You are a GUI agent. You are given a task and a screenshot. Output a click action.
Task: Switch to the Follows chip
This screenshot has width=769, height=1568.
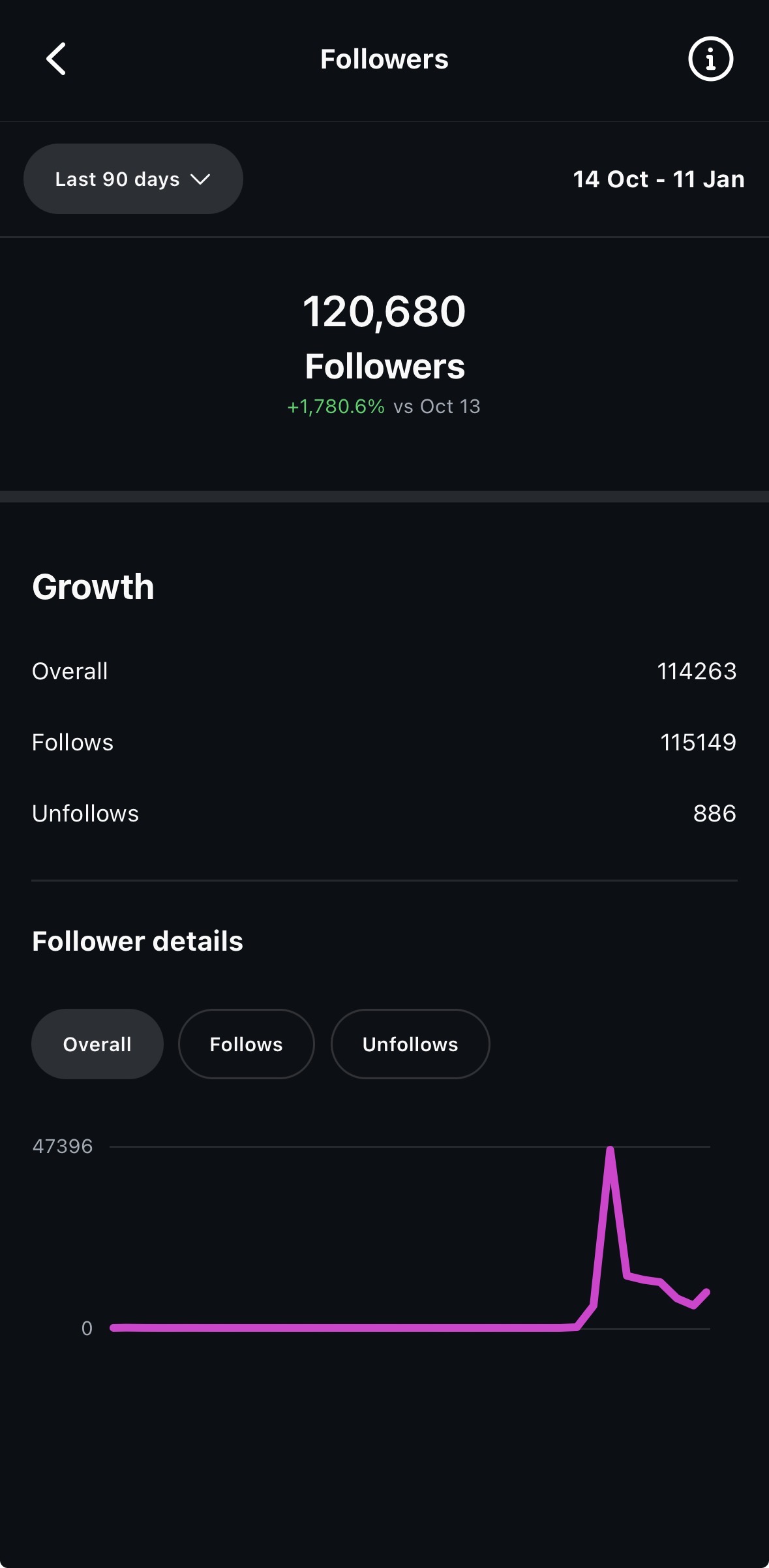pyautogui.click(x=246, y=1044)
